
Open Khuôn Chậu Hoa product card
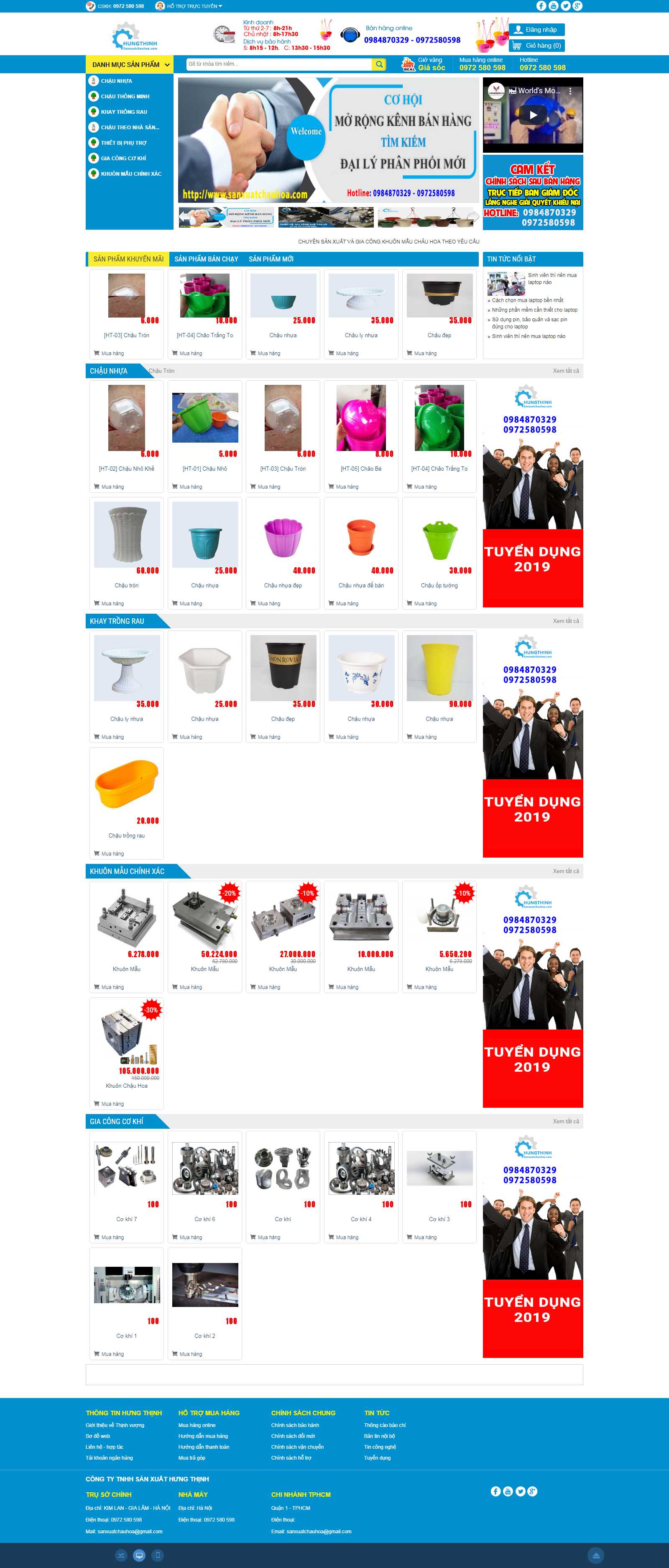coord(127,1086)
